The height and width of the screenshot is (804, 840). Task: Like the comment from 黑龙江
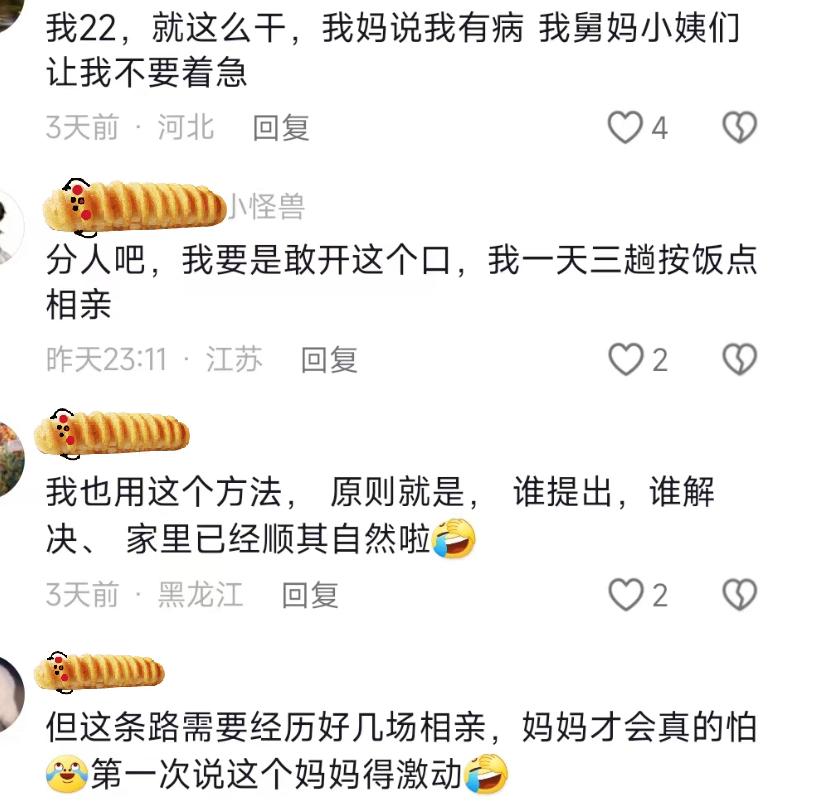click(626, 595)
